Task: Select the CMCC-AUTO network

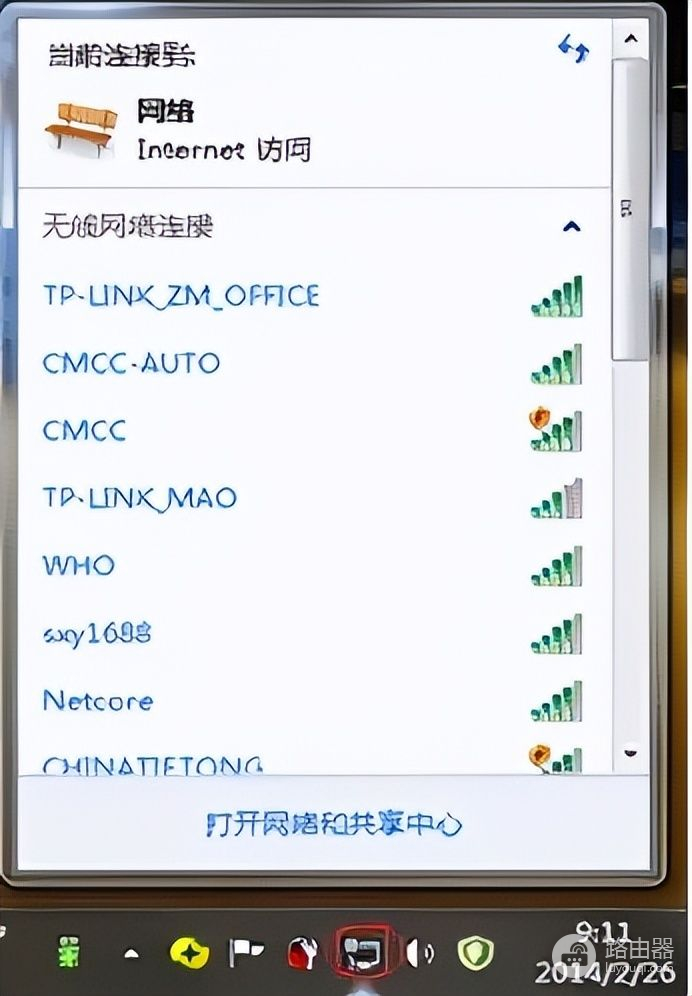Action: (131, 363)
